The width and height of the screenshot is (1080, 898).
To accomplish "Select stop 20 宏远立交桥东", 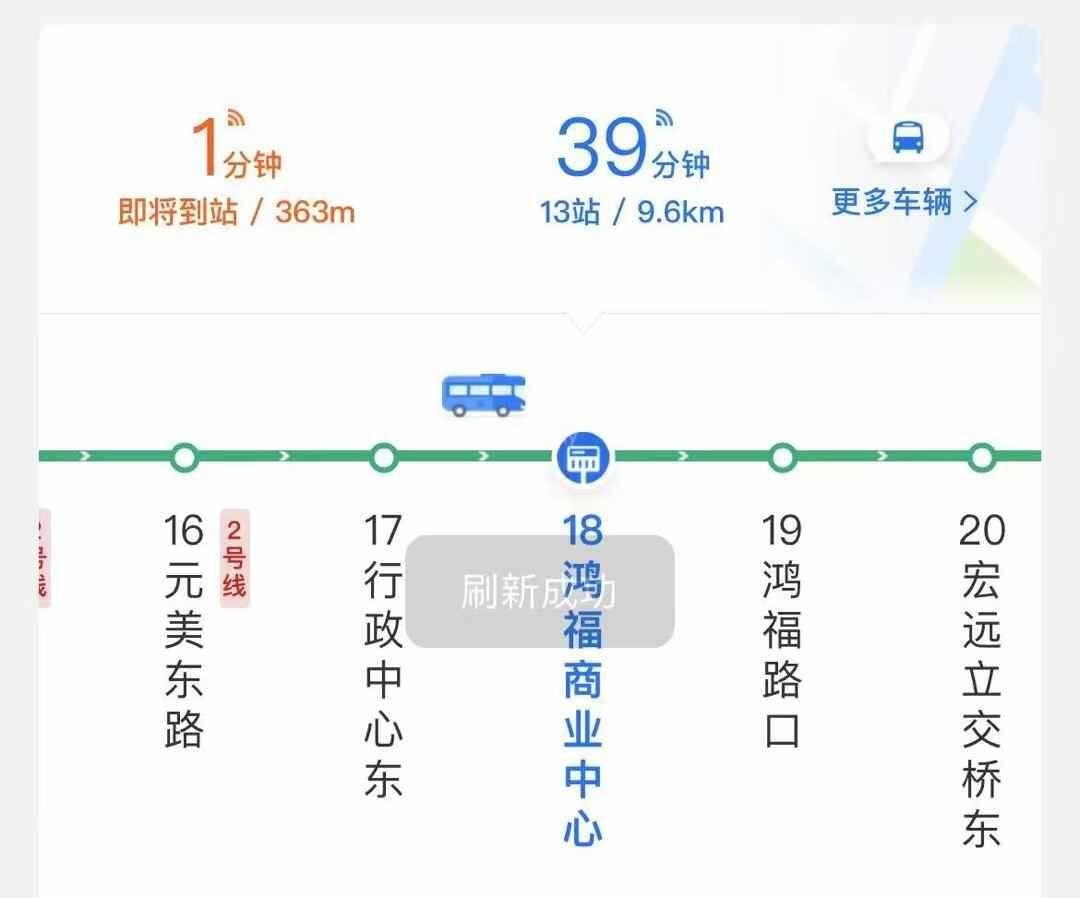I will (x=981, y=680).
